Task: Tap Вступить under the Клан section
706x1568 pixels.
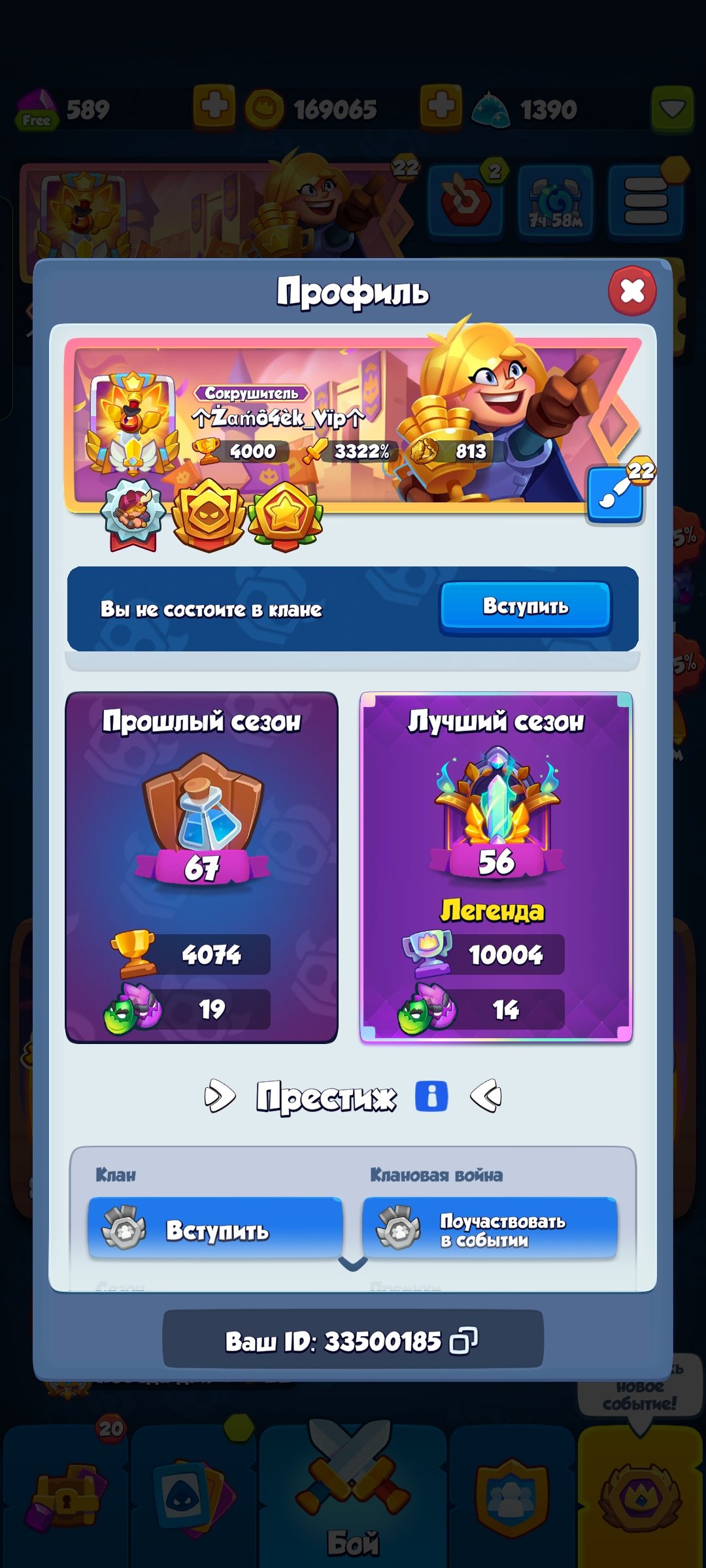Action: tap(215, 1230)
